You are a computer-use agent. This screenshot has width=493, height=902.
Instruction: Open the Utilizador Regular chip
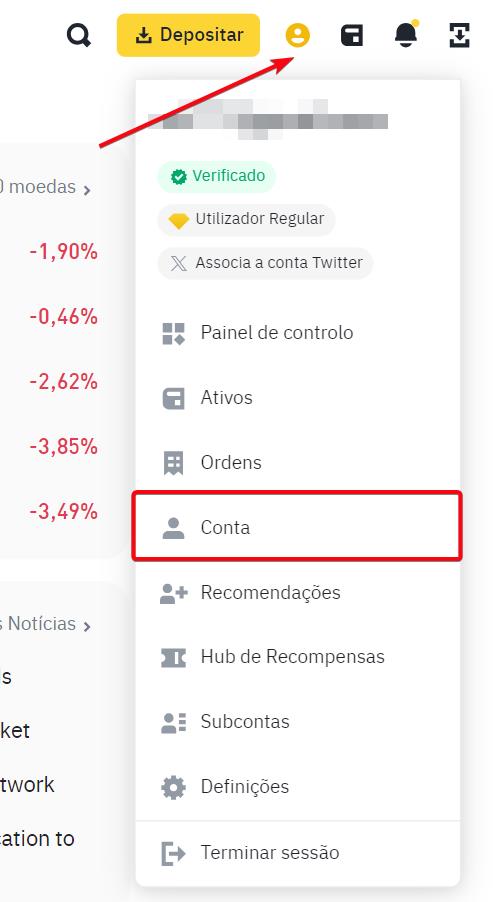[x=246, y=219]
